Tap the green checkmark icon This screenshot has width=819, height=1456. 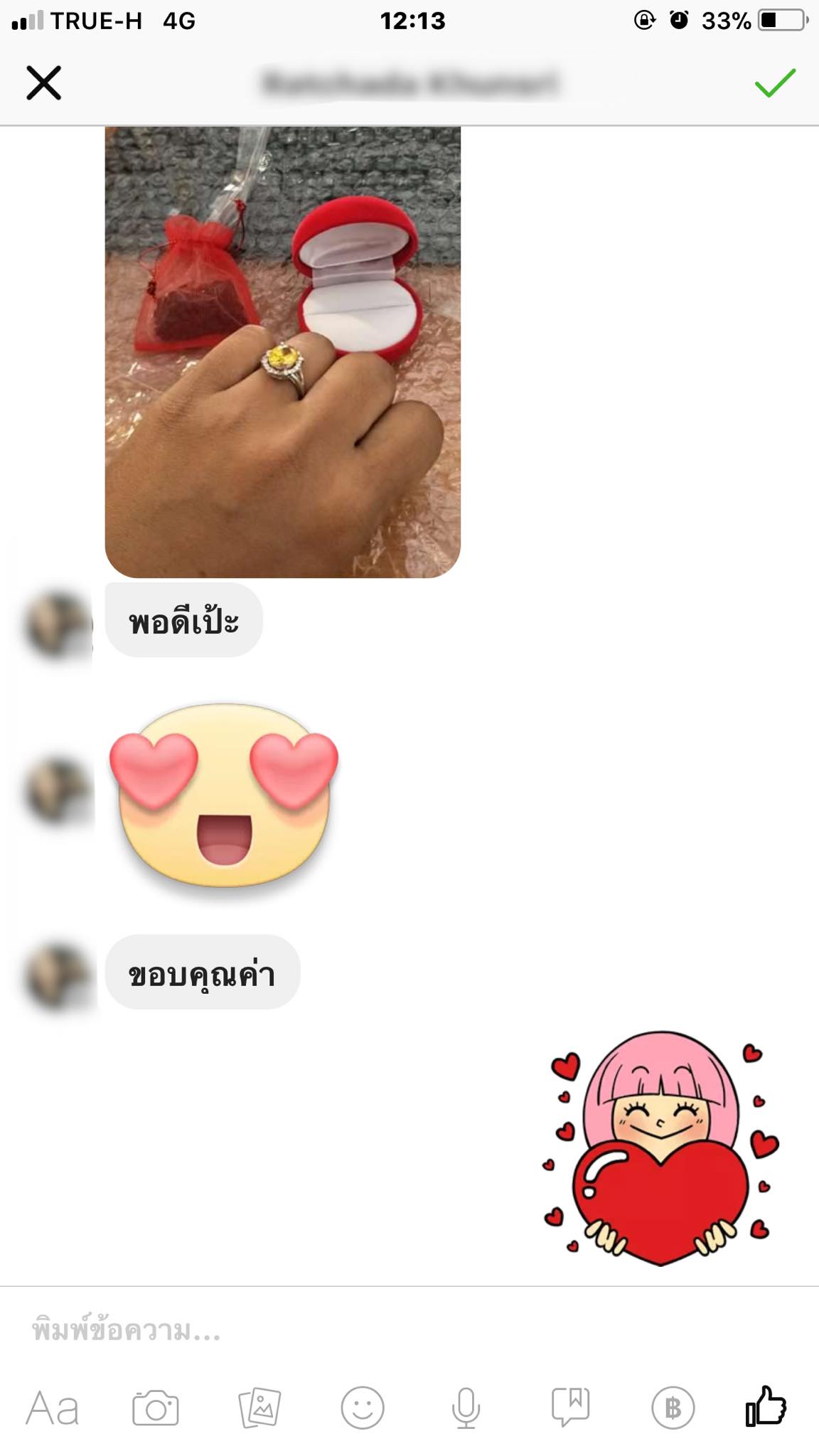click(774, 83)
